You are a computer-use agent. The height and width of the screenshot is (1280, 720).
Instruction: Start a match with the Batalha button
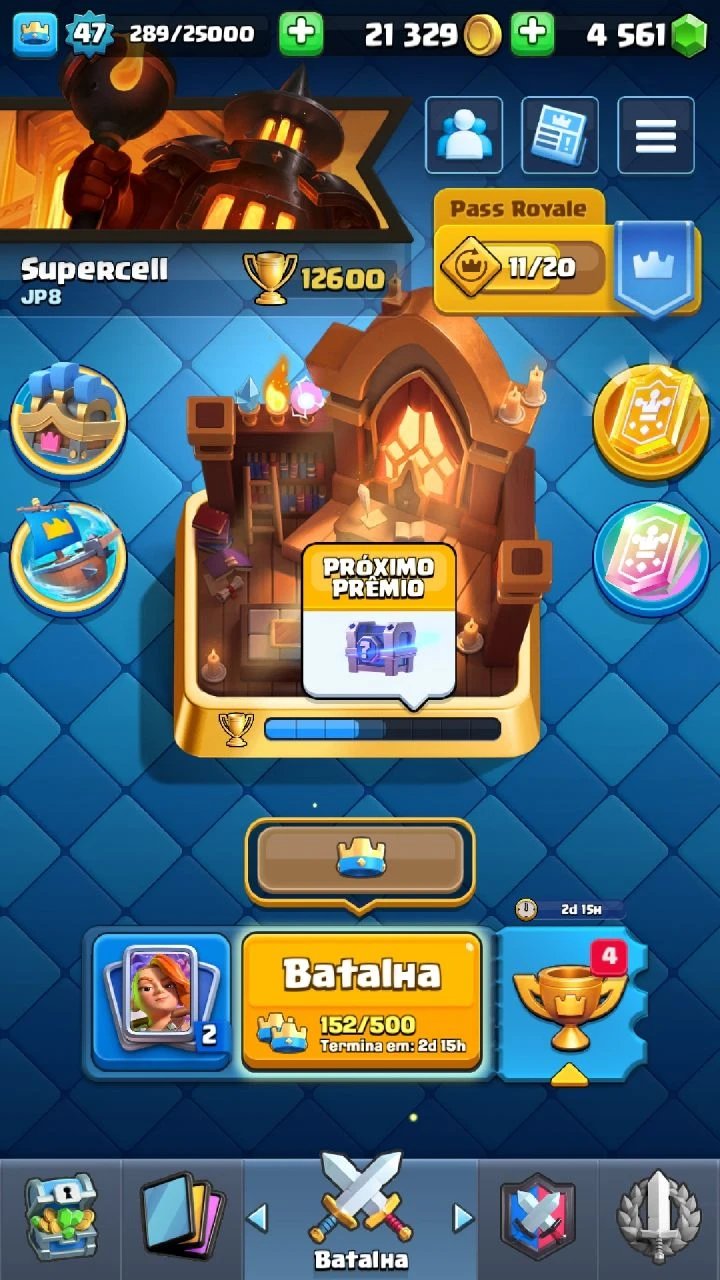[361, 1000]
